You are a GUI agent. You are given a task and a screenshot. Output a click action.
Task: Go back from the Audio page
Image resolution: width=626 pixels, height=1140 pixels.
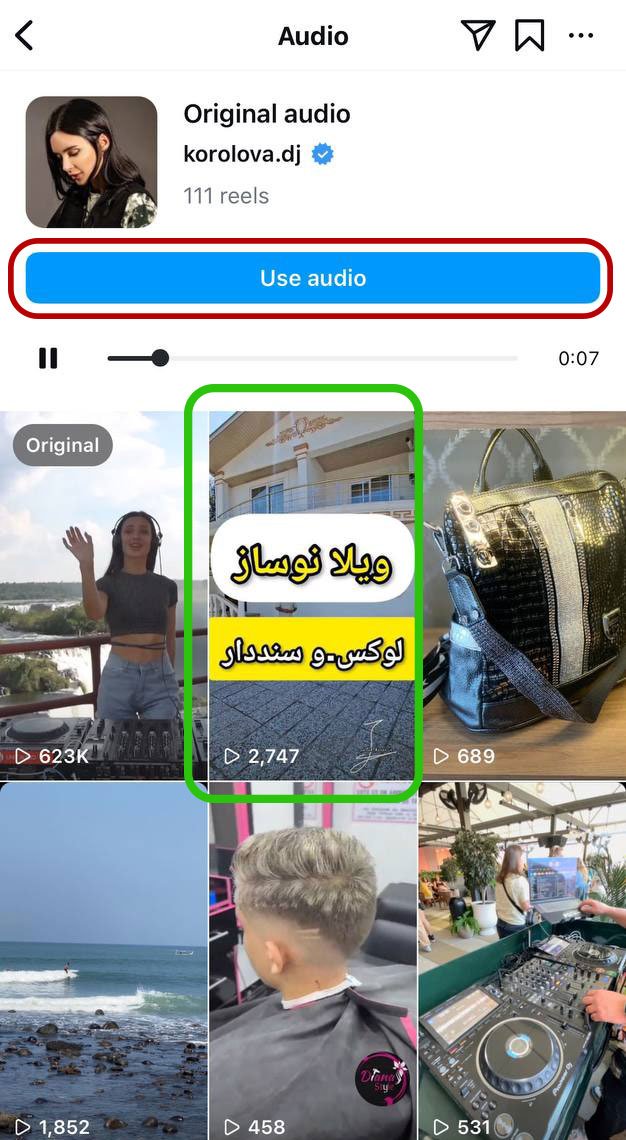tap(25, 36)
